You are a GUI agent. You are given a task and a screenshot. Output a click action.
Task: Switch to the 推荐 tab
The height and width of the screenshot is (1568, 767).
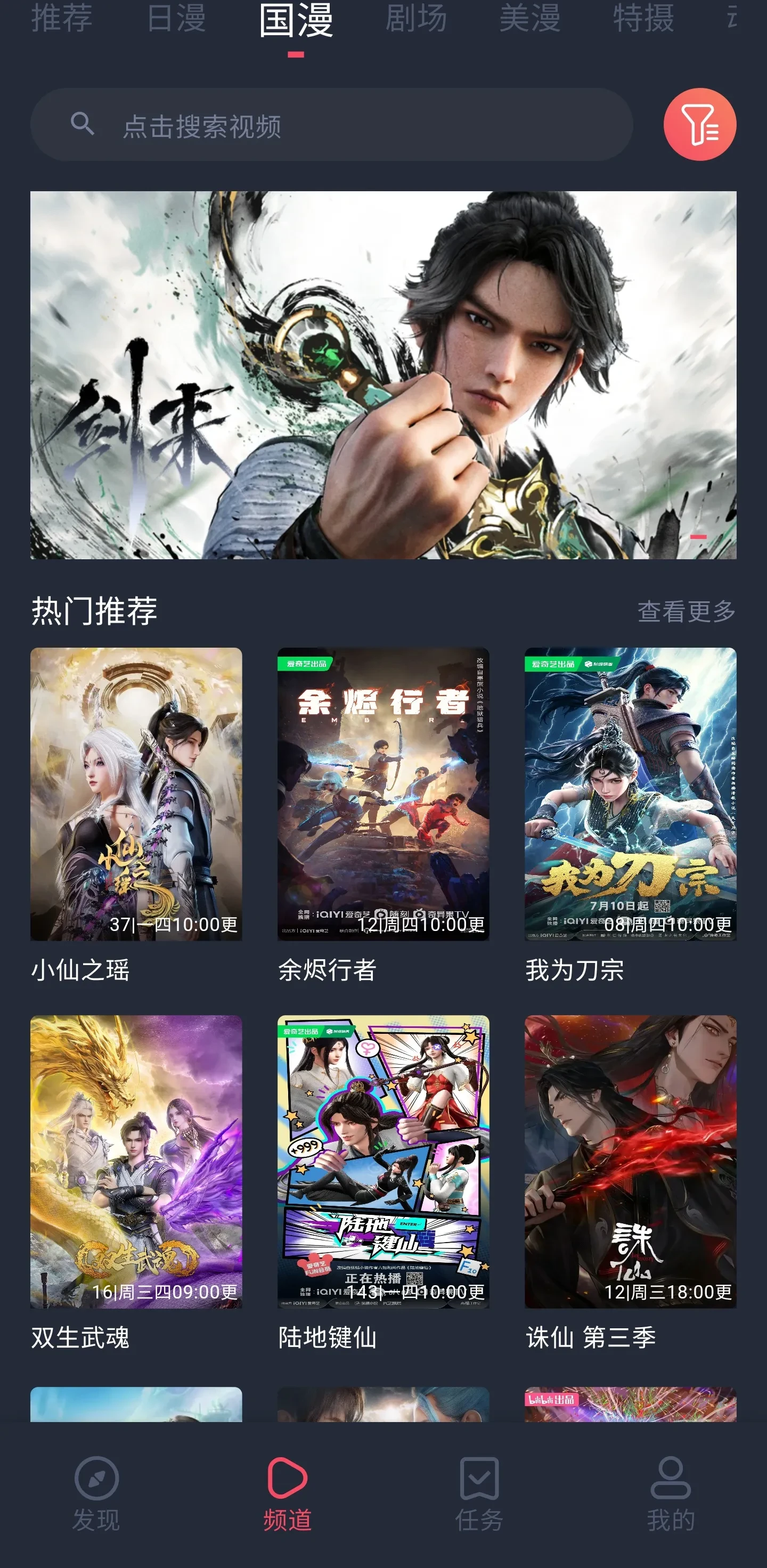pos(61,18)
